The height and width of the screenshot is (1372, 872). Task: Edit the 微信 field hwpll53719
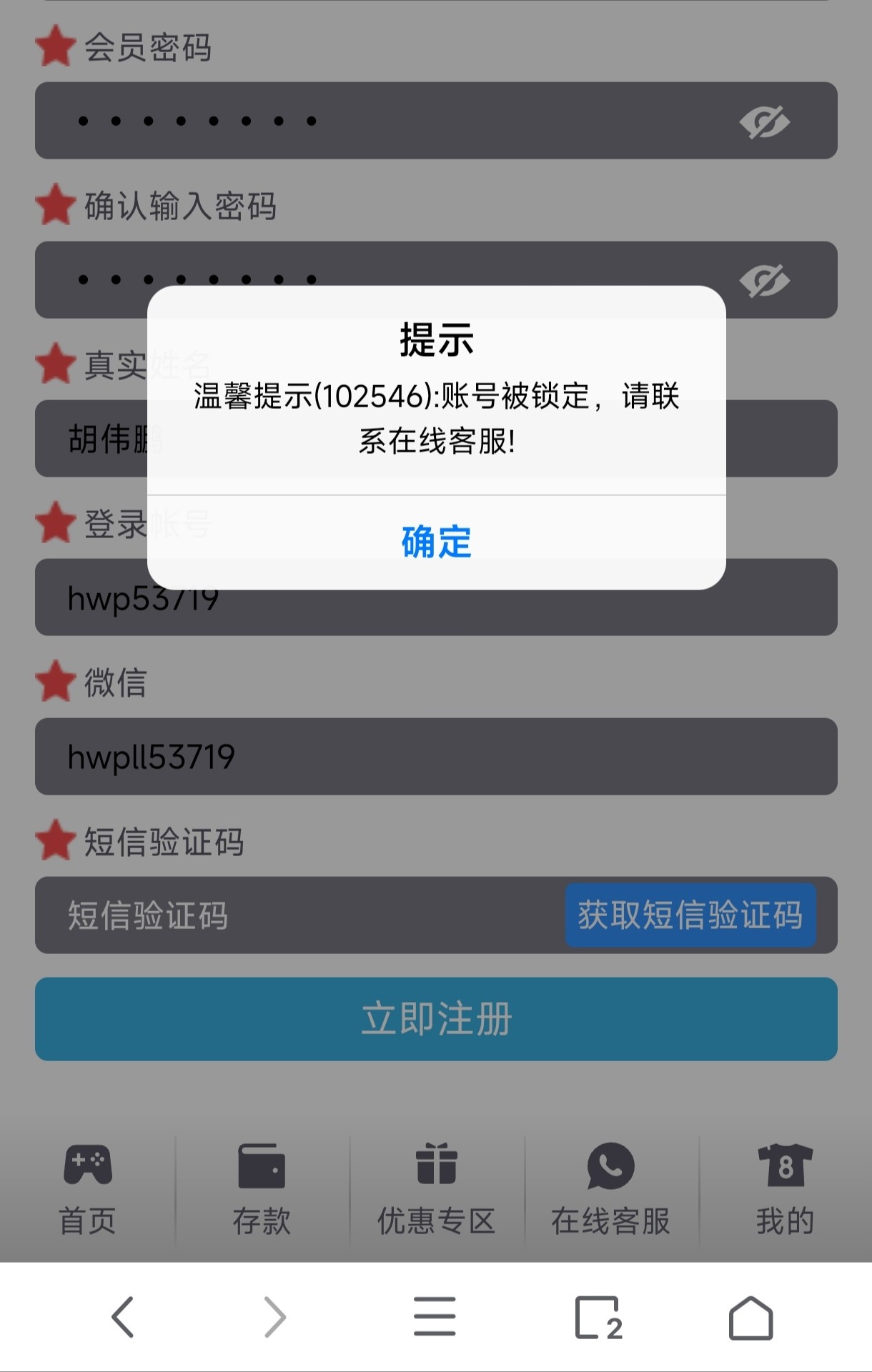[436, 756]
